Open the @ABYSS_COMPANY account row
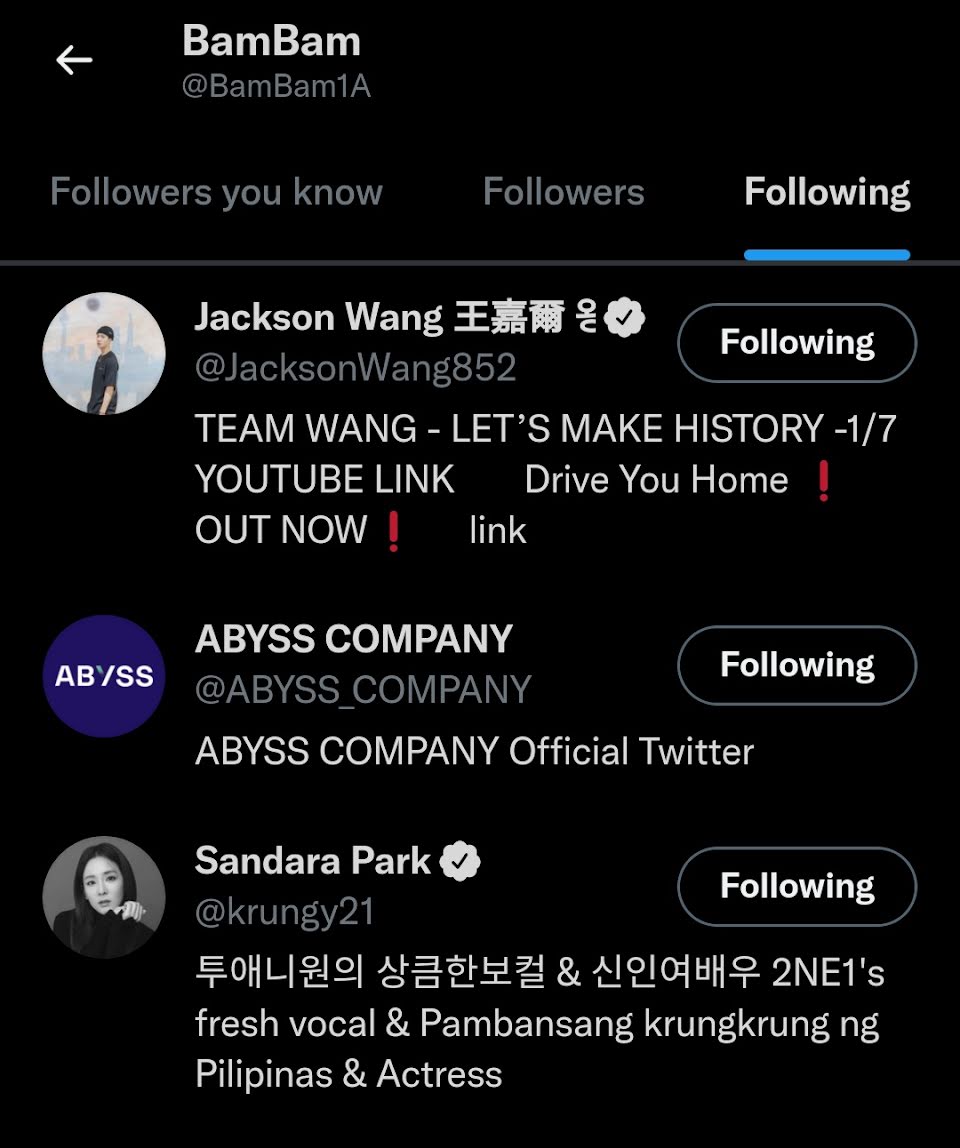 click(x=480, y=696)
